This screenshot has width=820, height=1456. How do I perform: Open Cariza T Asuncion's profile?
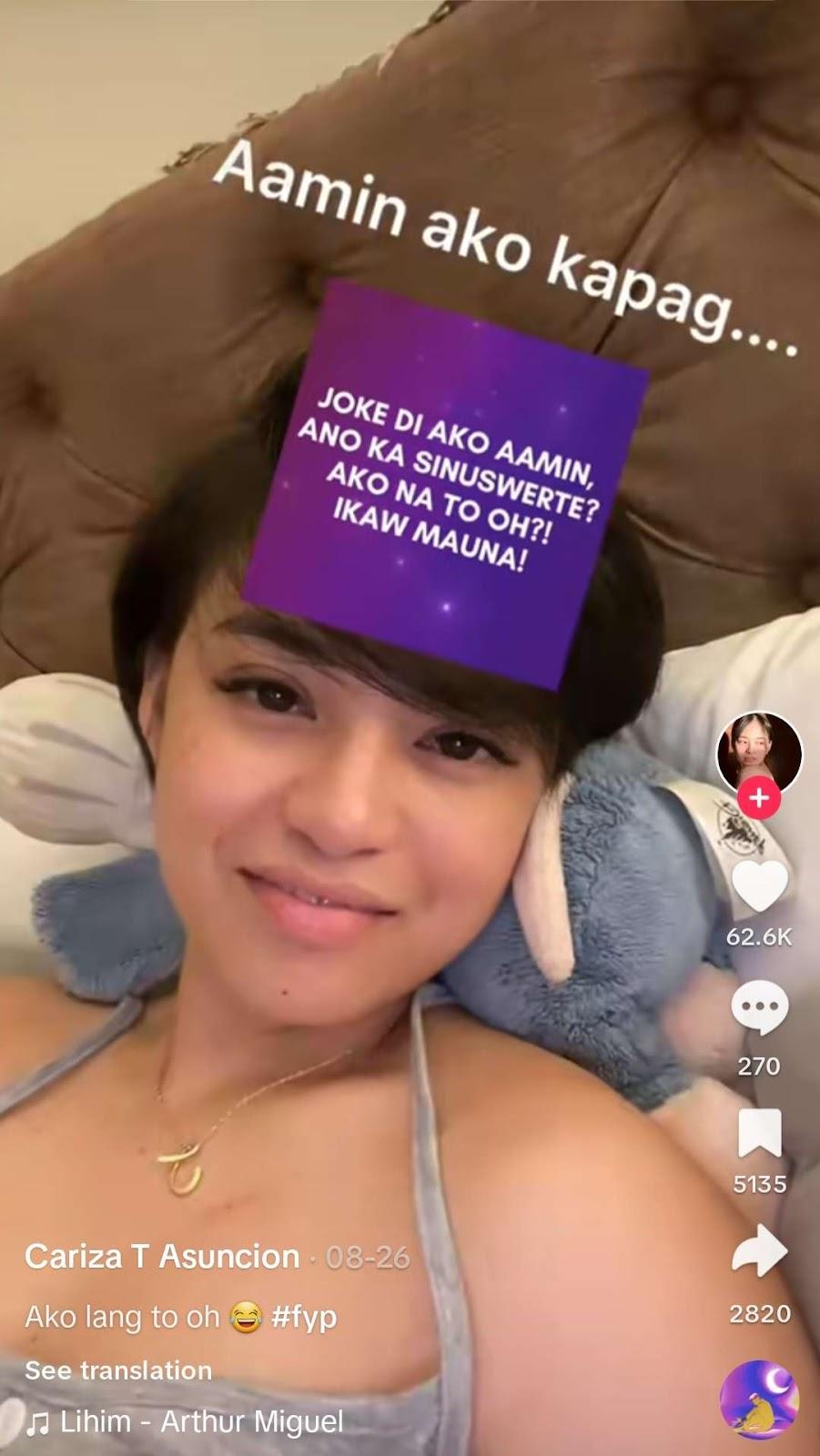coord(162,1257)
